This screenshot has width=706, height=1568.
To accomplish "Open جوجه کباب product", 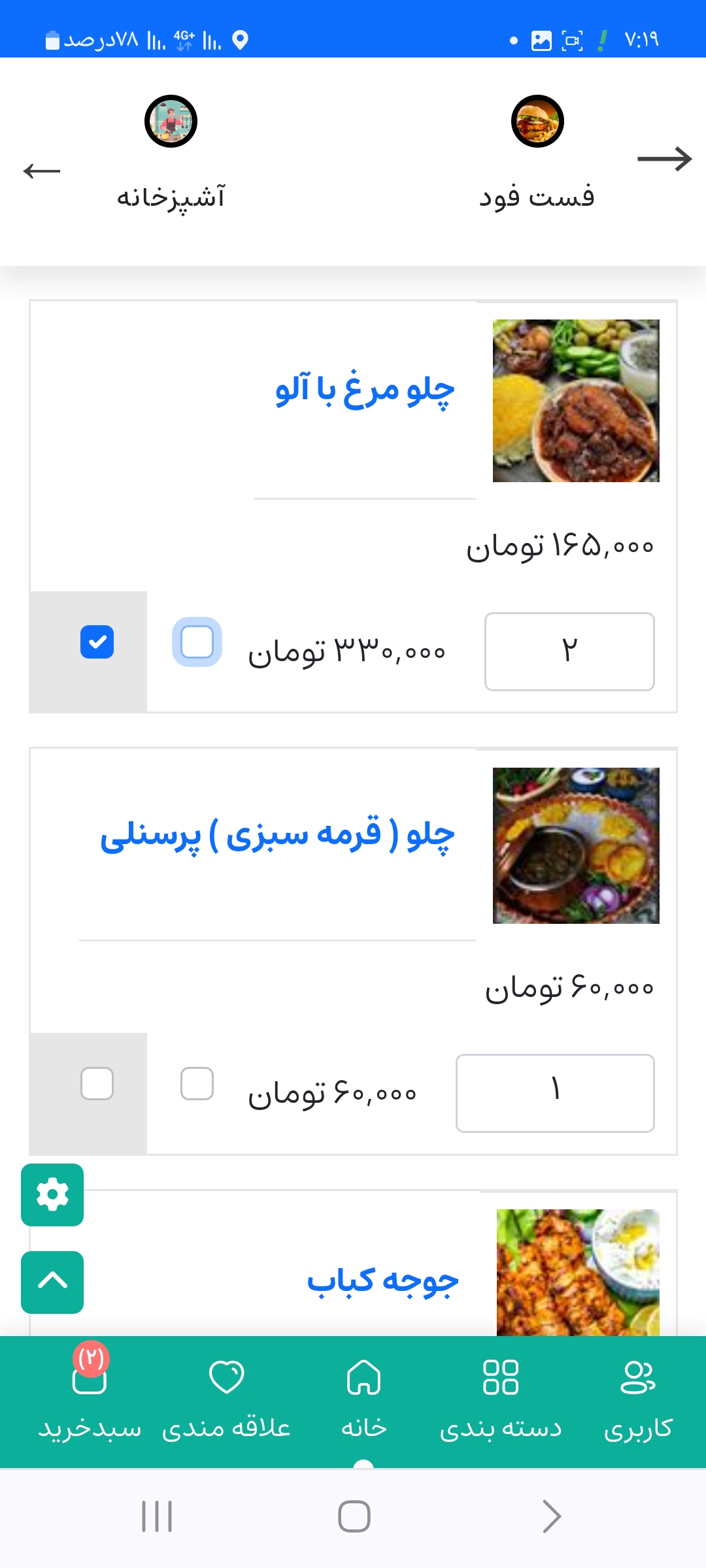I will coord(383,1281).
